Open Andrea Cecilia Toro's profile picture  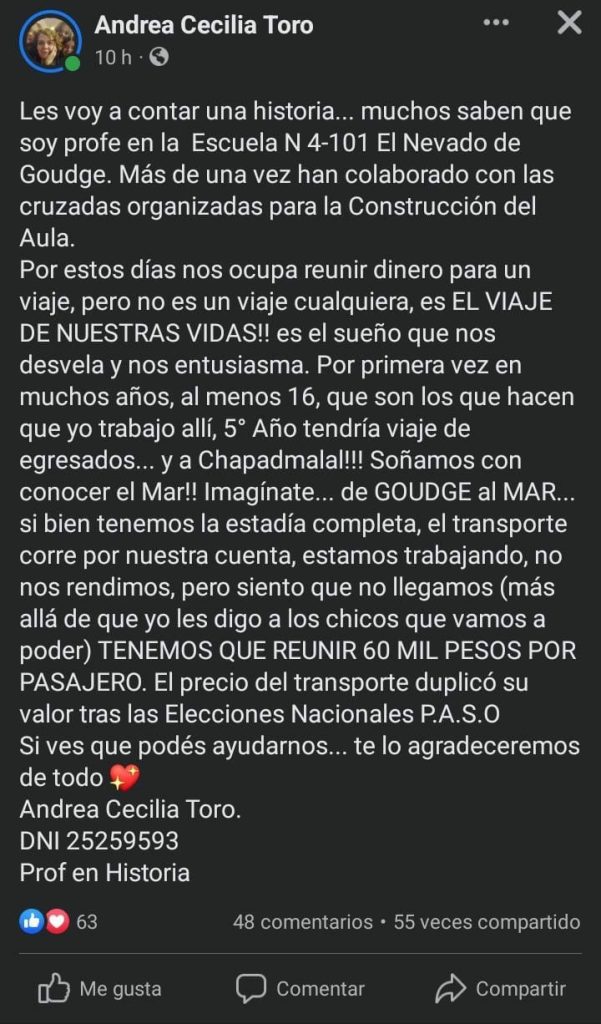(x=50, y=41)
